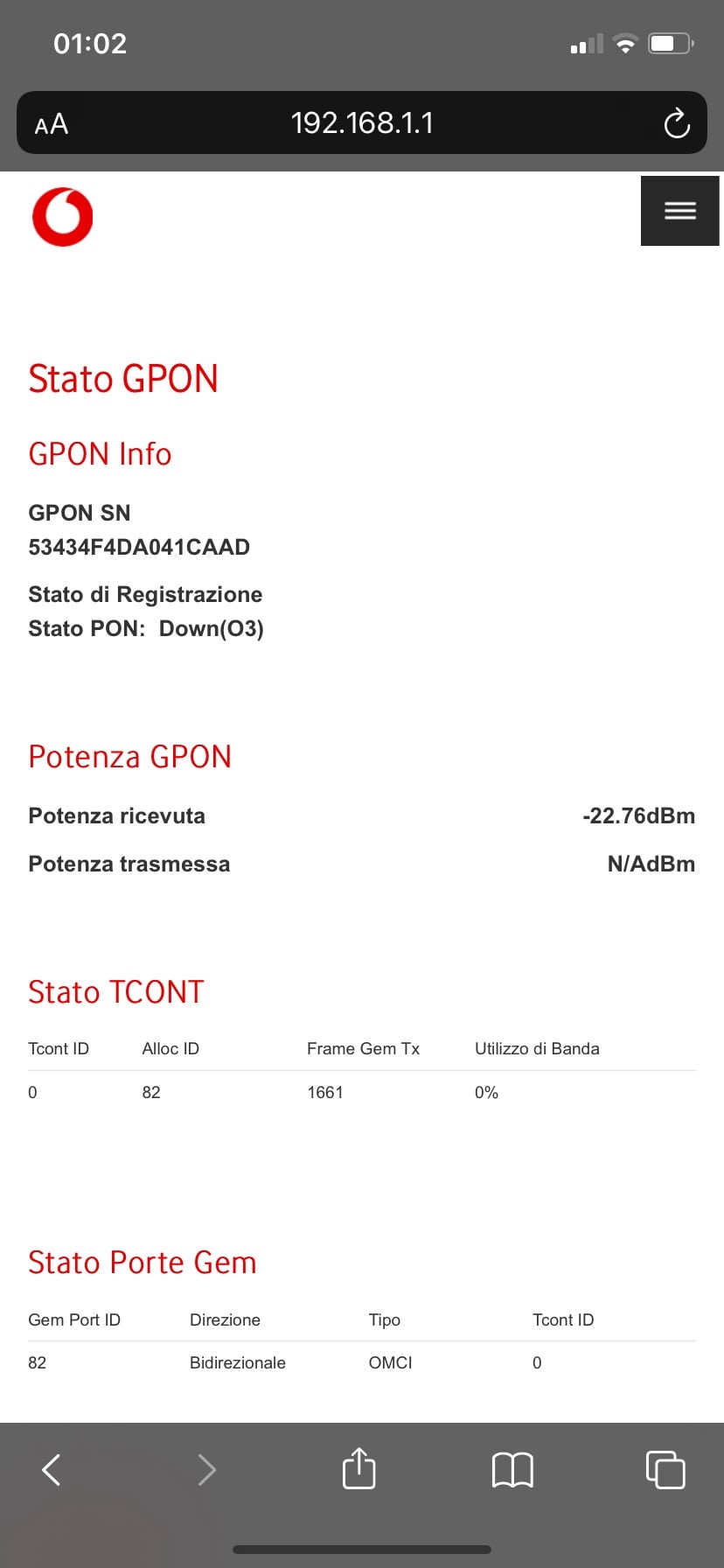The height and width of the screenshot is (1568, 724).
Task: Open the hamburger menu
Action: [x=679, y=211]
